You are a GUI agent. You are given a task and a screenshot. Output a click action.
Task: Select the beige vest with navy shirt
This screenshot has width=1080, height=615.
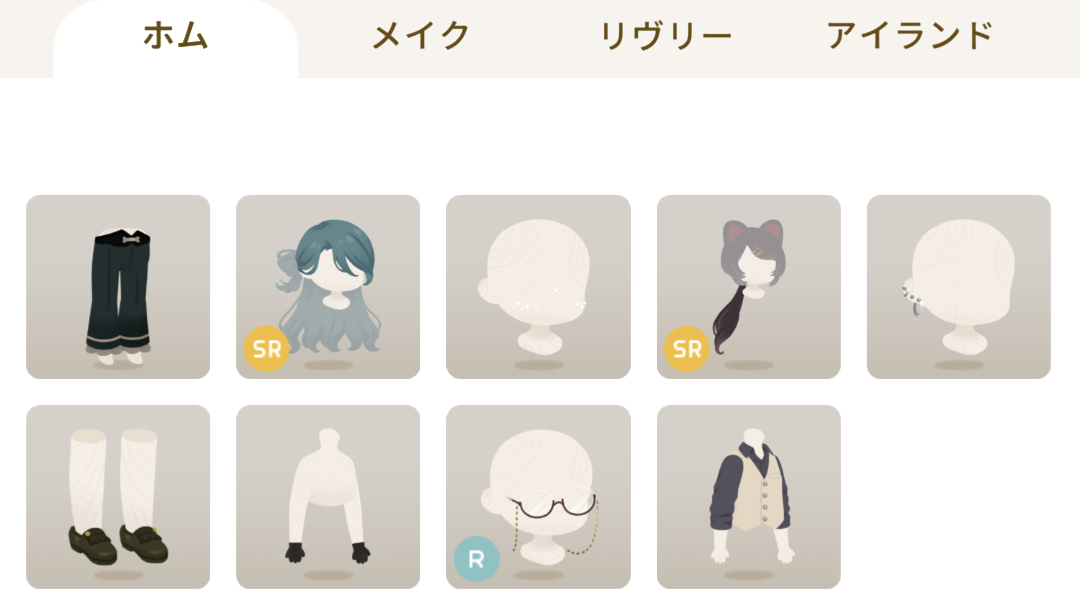[748, 497]
